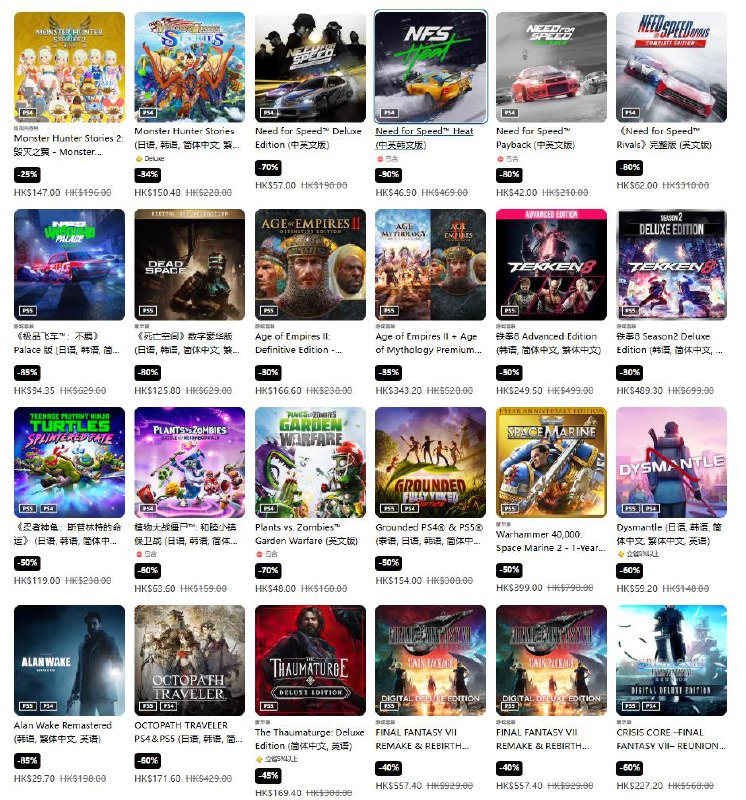
Task: Open Tekken 8 Season2 Deluxe Edition
Action: click(671, 264)
